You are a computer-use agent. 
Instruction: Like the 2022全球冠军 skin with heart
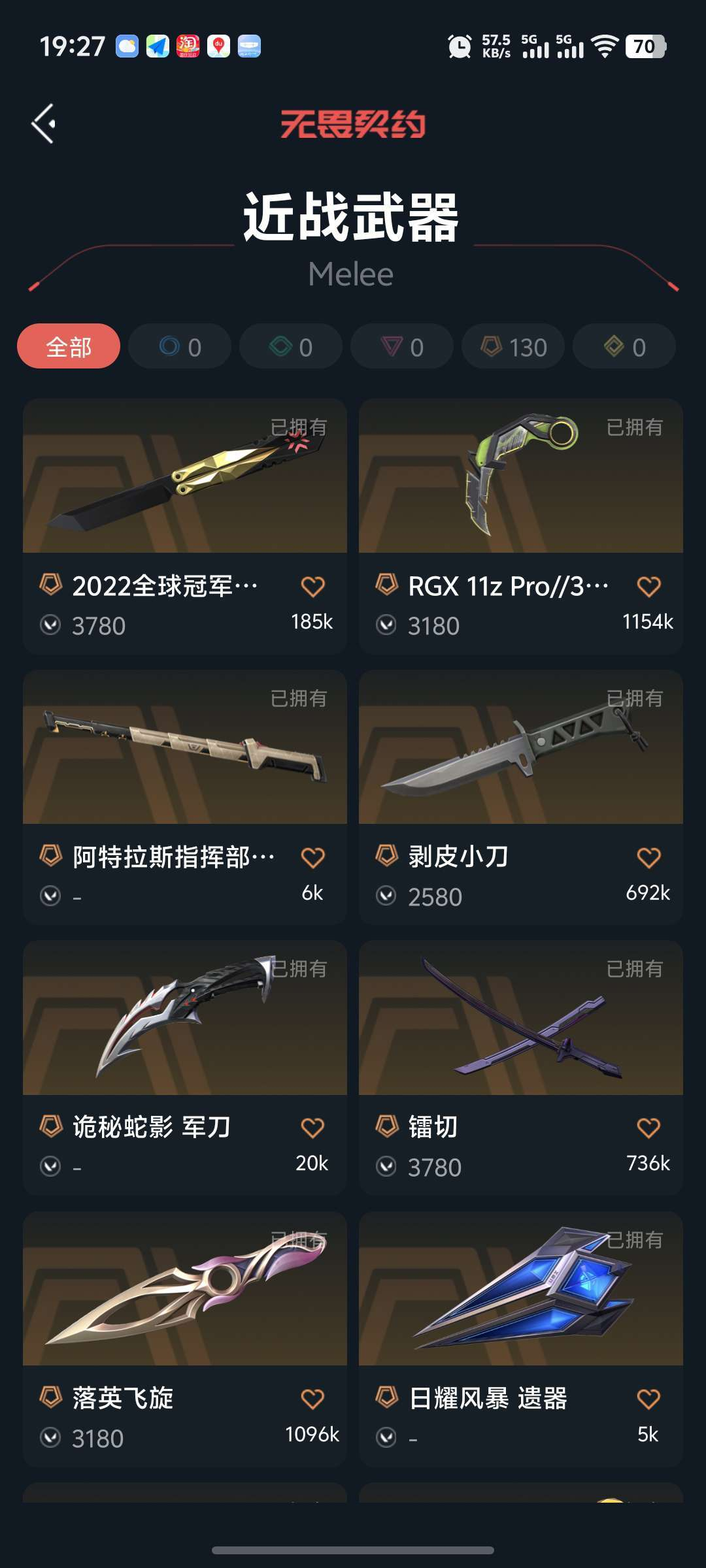coord(312,587)
